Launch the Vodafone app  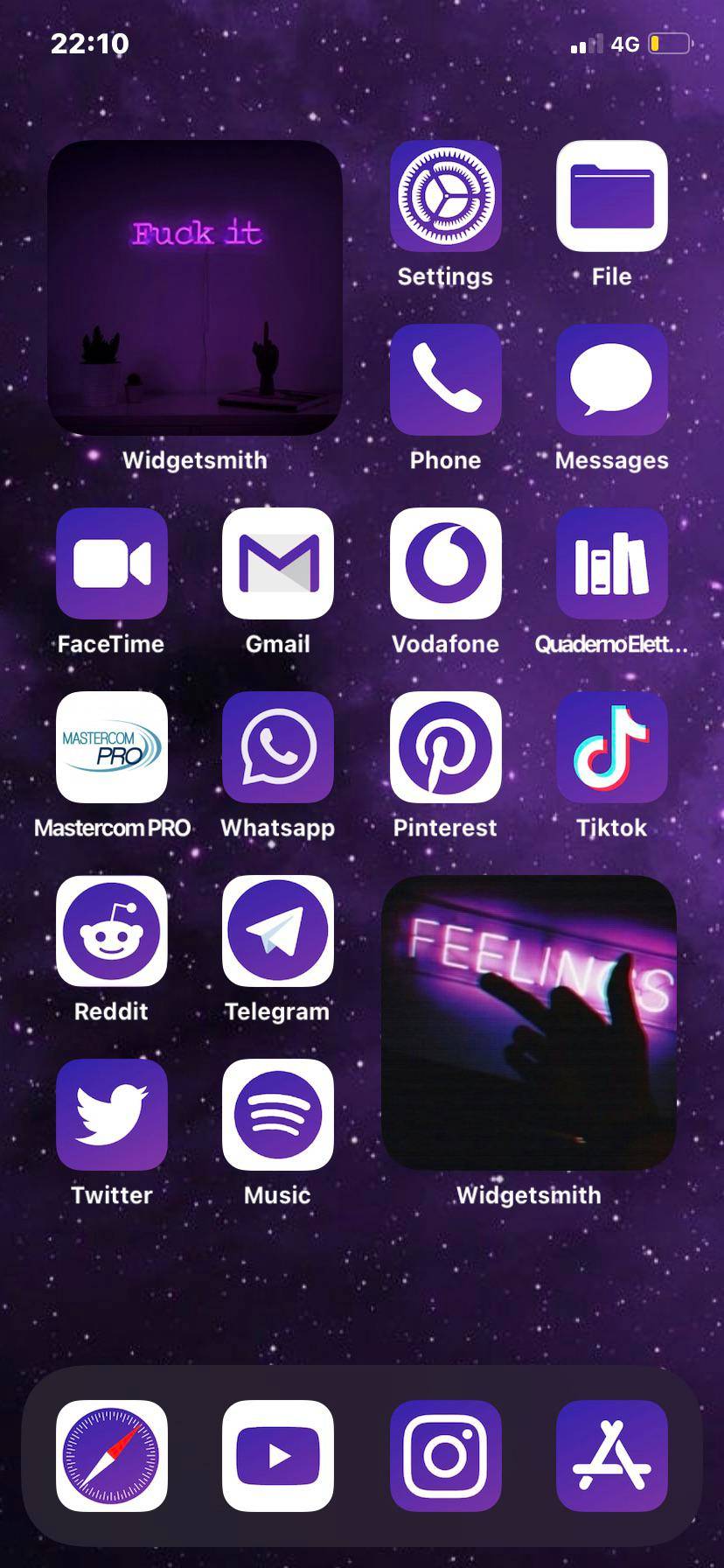point(445,564)
